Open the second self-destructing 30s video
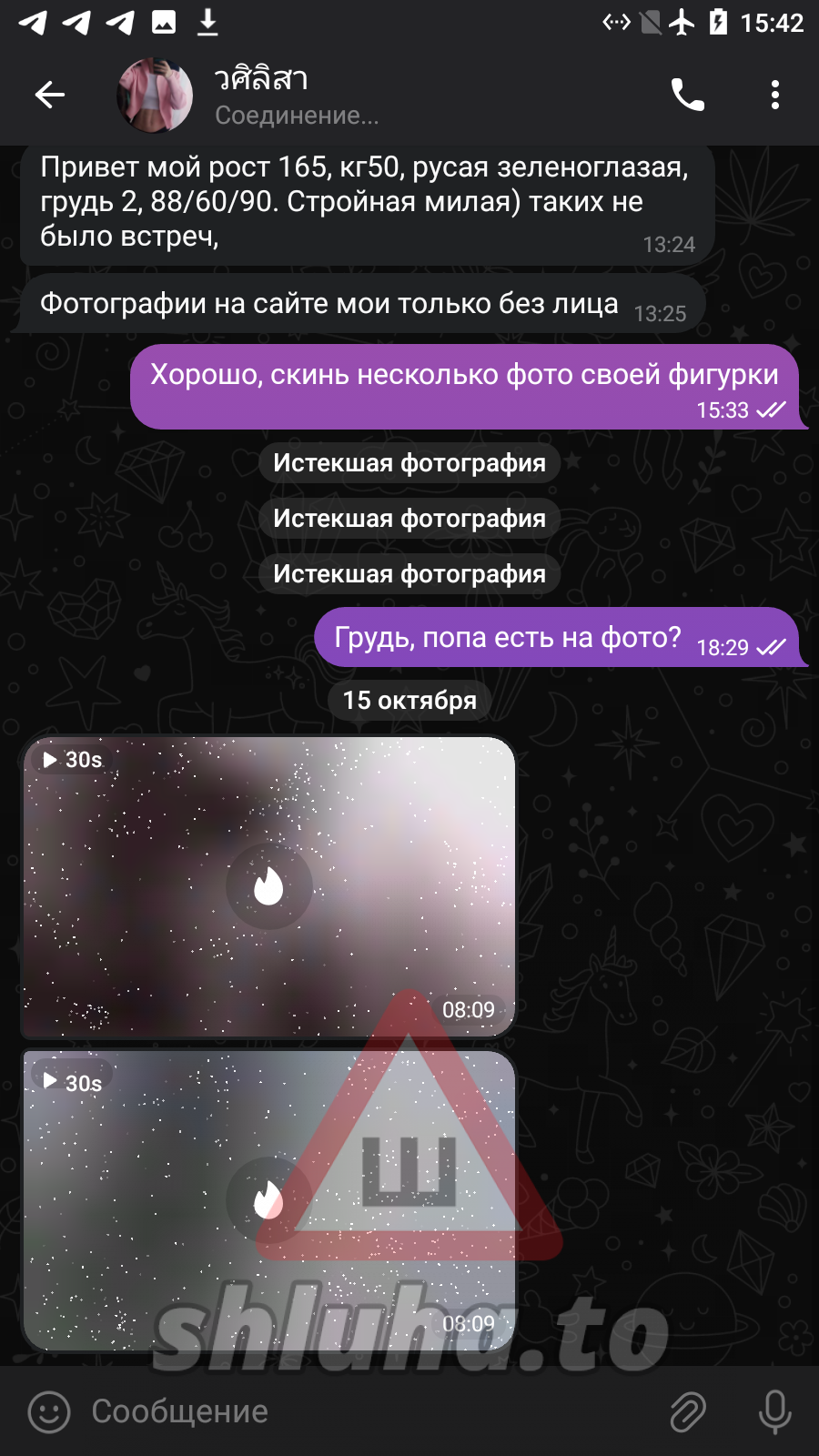The width and height of the screenshot is (819, 1456). tap(268, 1199)
